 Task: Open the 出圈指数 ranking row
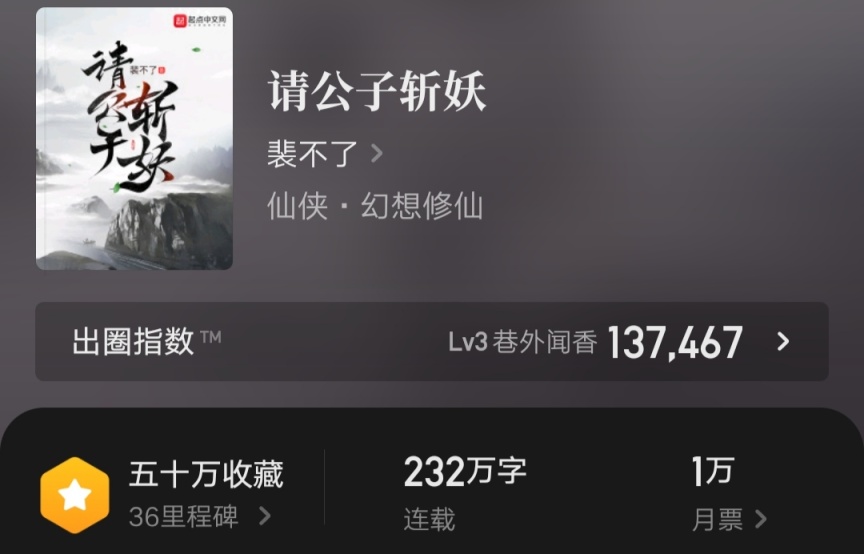coord(431,341)
